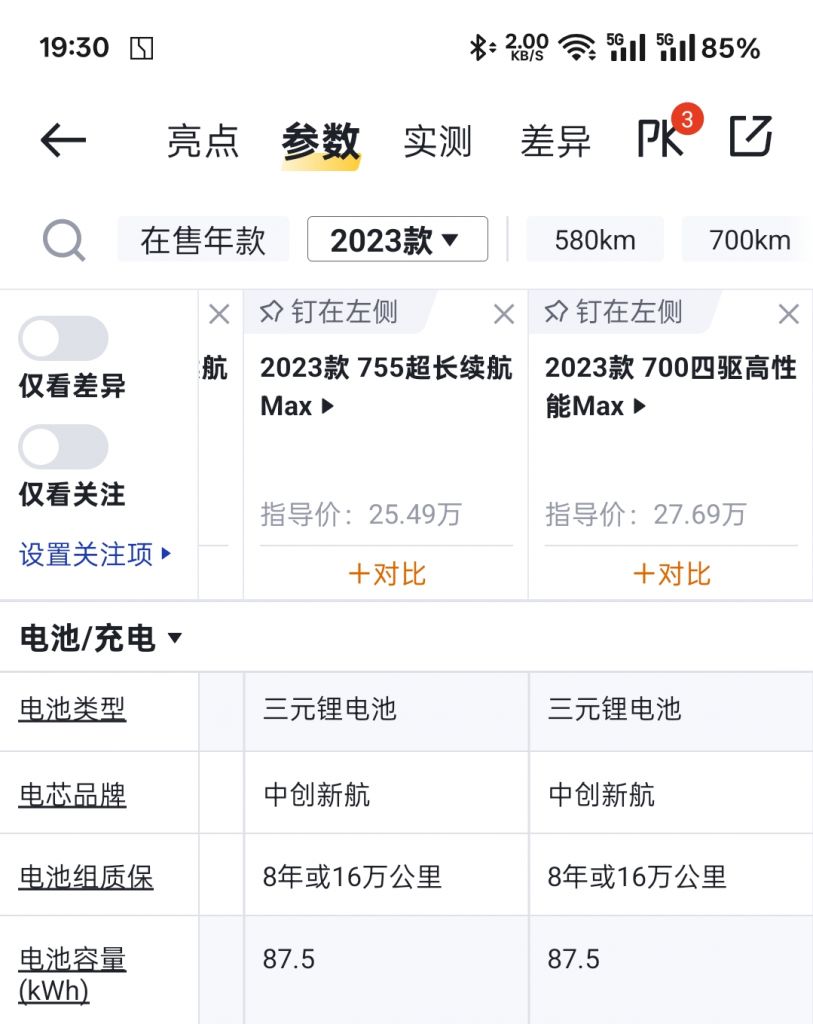Tap the notification square icon in status bar

(x=143, y=46)
